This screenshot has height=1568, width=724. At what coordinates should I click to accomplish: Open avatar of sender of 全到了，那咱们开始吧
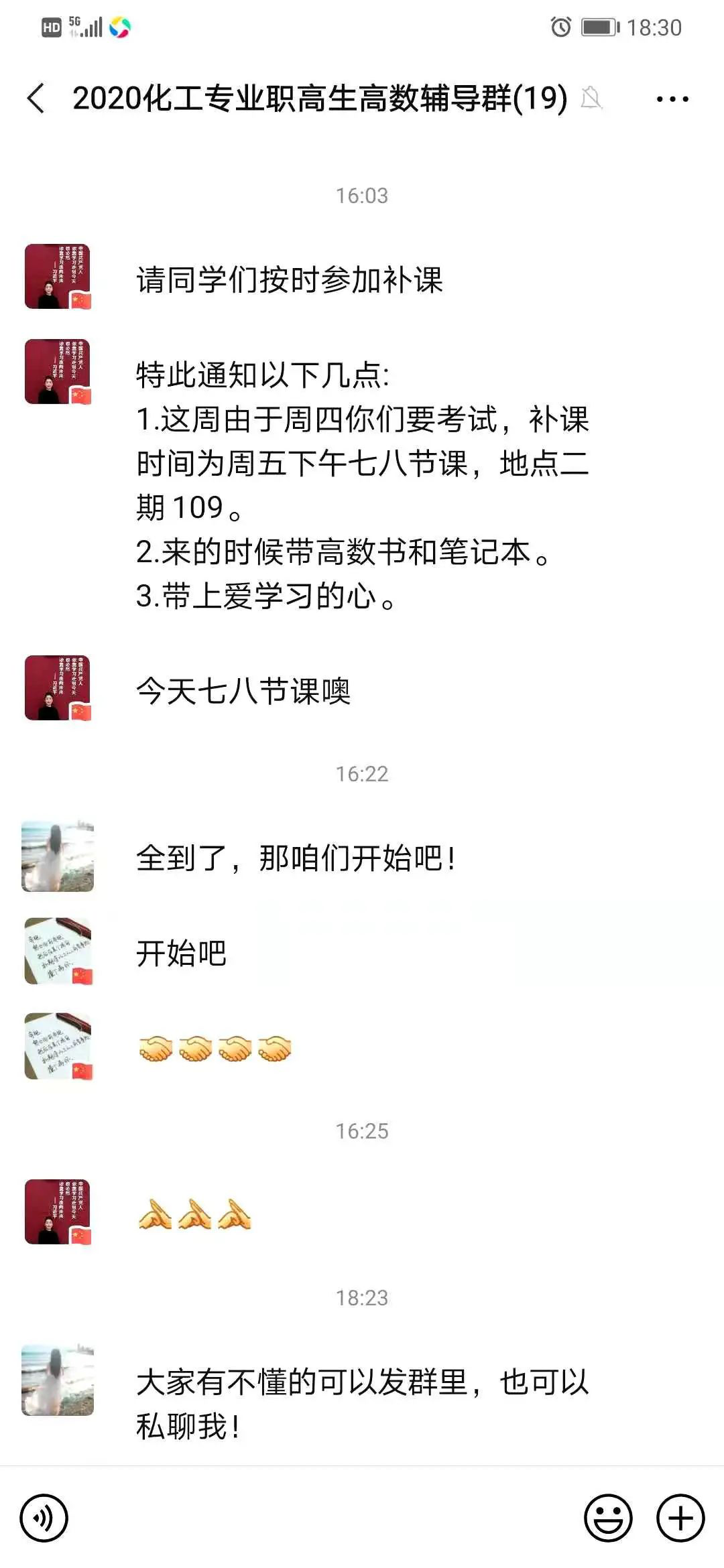tap(58, 856)
